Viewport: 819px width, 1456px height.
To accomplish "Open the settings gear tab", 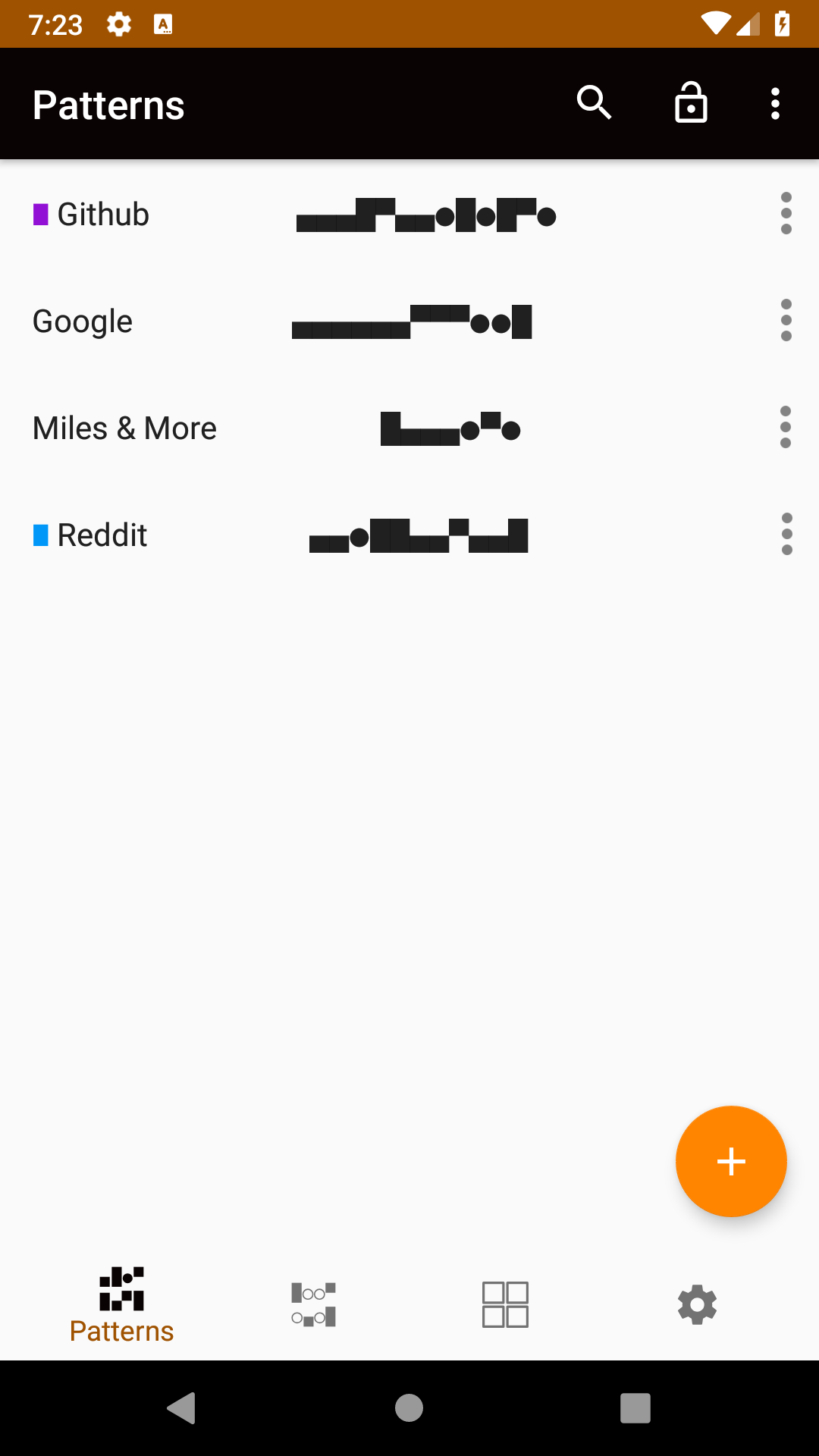I will click(697, 1304).
